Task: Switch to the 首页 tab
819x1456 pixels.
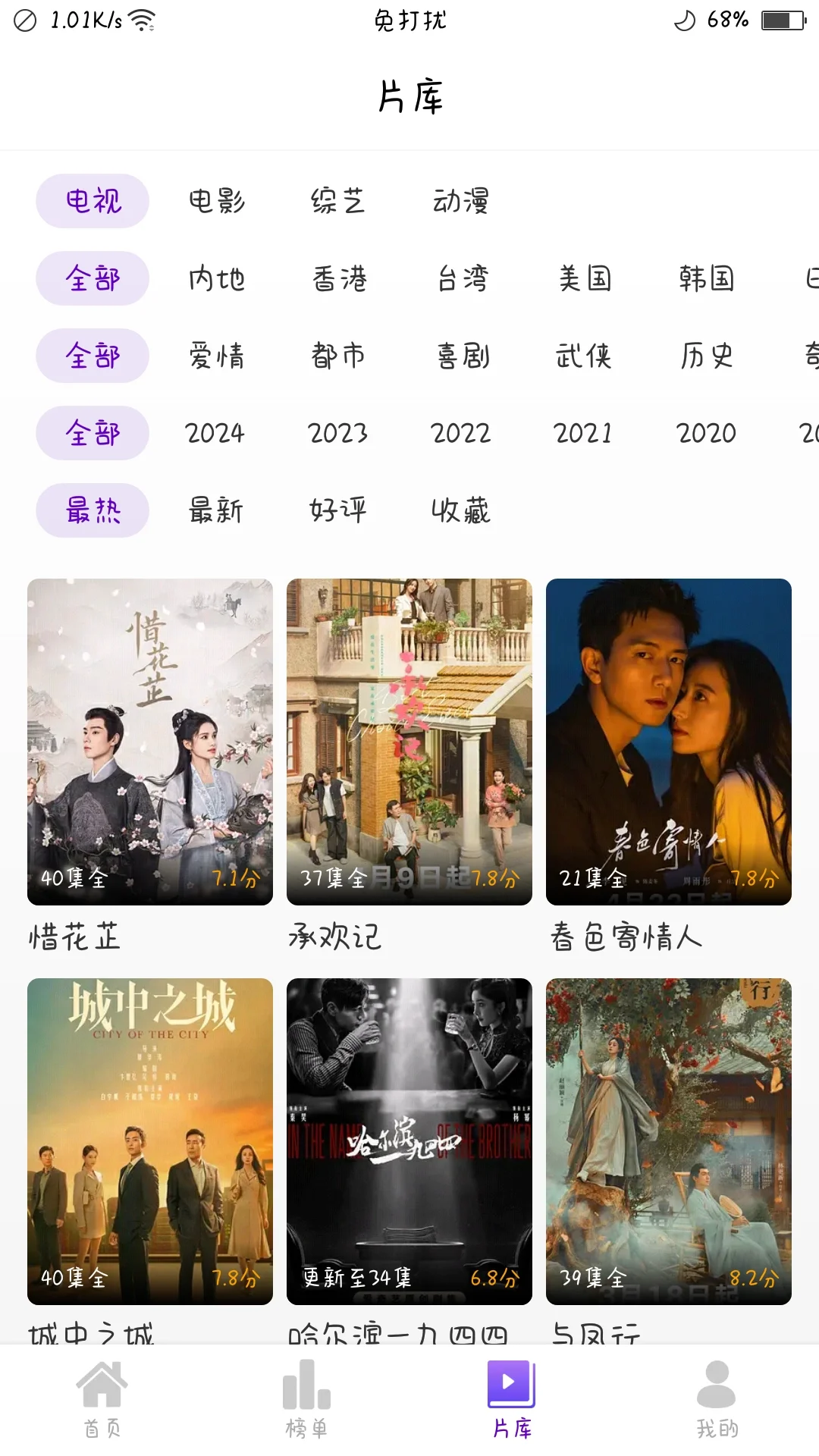Action: click(102, 1400)
